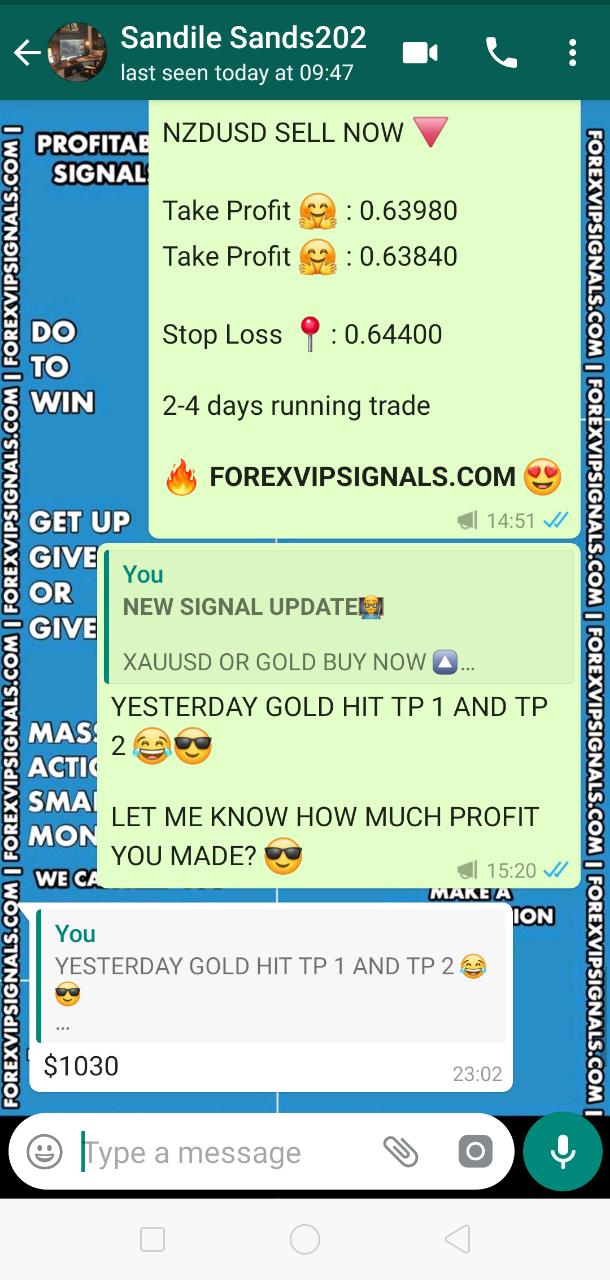
Task: Go back to the chat list
Action: (26, 53)
